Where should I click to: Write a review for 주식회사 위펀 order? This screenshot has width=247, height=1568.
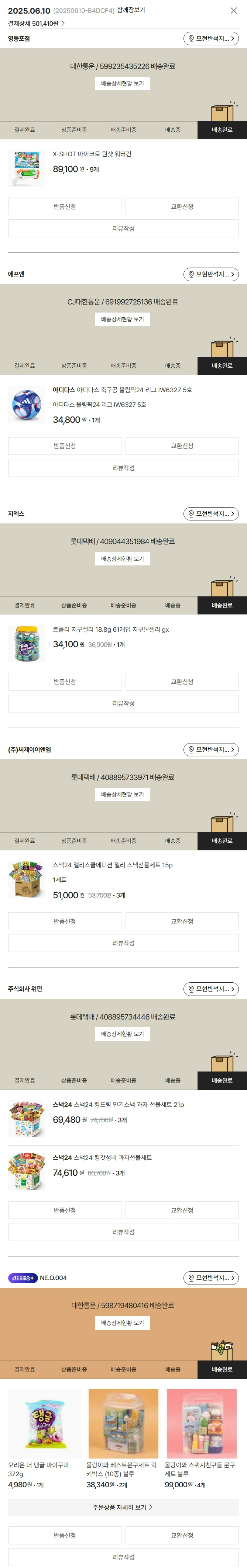coord(123,1232)
